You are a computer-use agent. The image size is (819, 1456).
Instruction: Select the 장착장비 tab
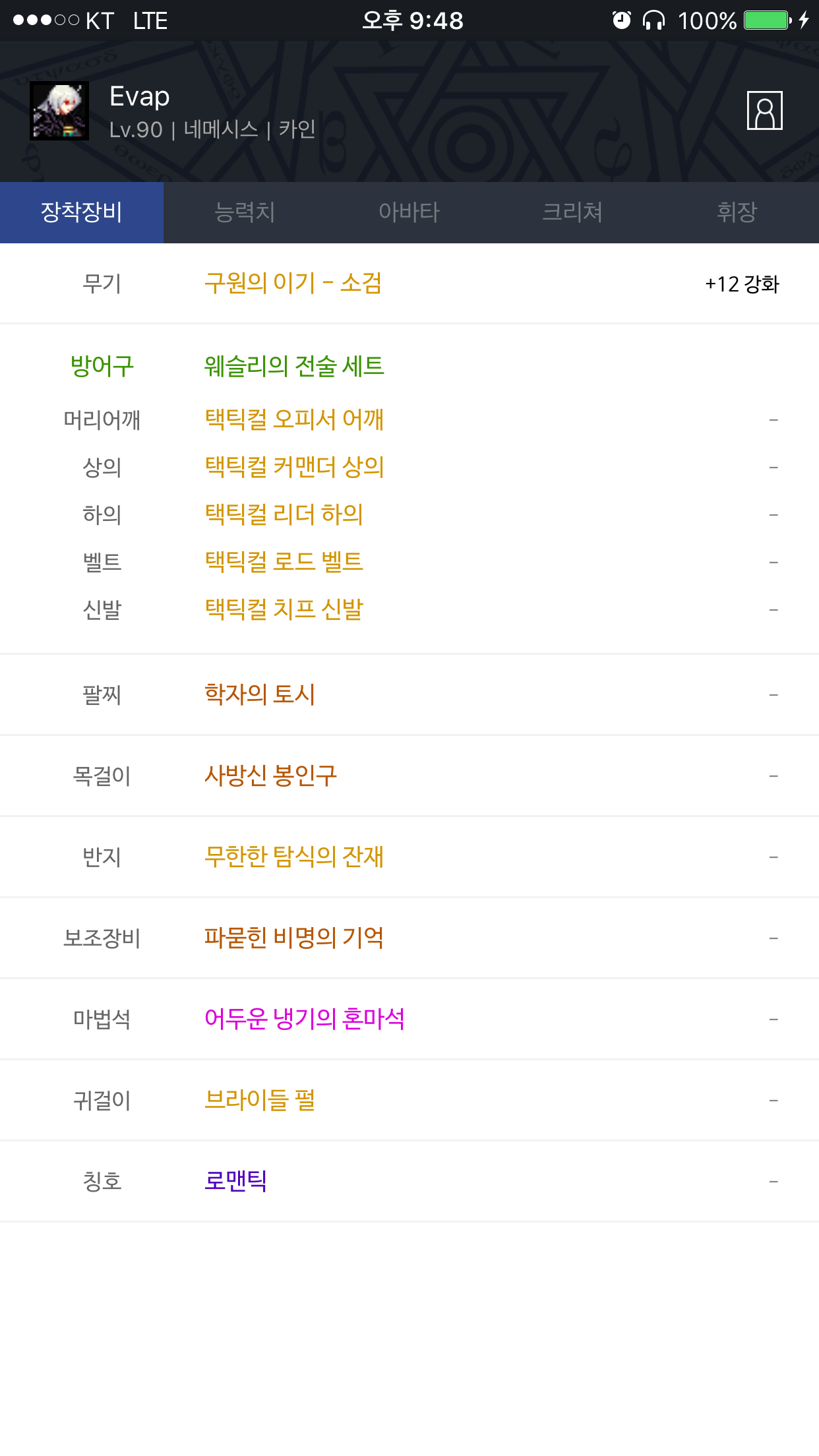coord(82,212)
